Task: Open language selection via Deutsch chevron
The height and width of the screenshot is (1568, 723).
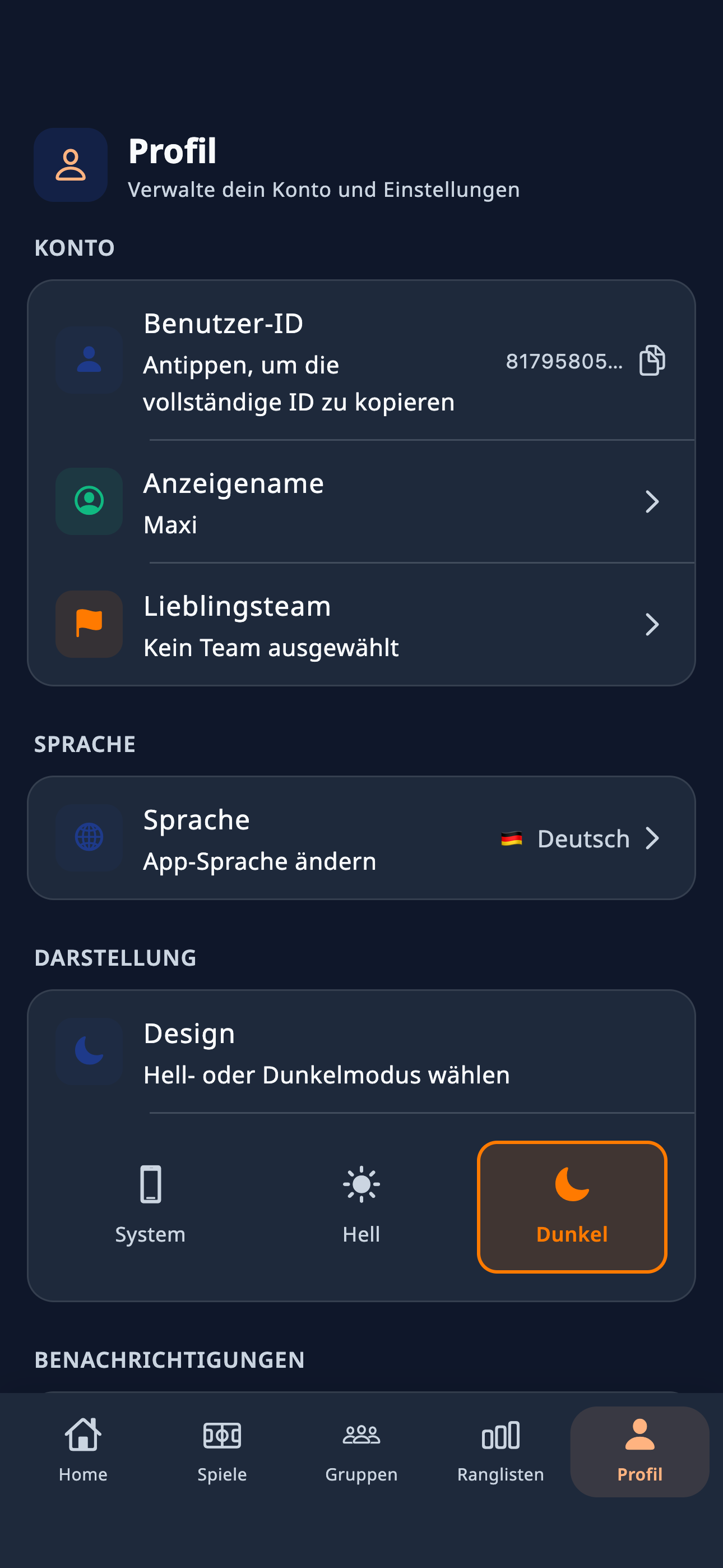Action: pyautogui.click(x=654, y=838)
